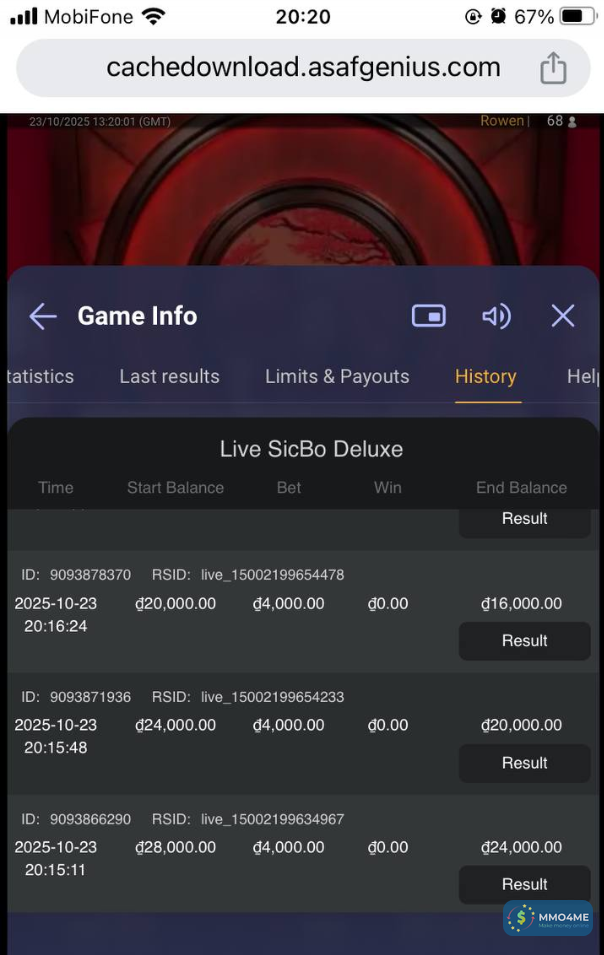Screen dimensions: 604x955
Task: Mute the game sound
Action: pyautogui.click(x=496, y=316)
